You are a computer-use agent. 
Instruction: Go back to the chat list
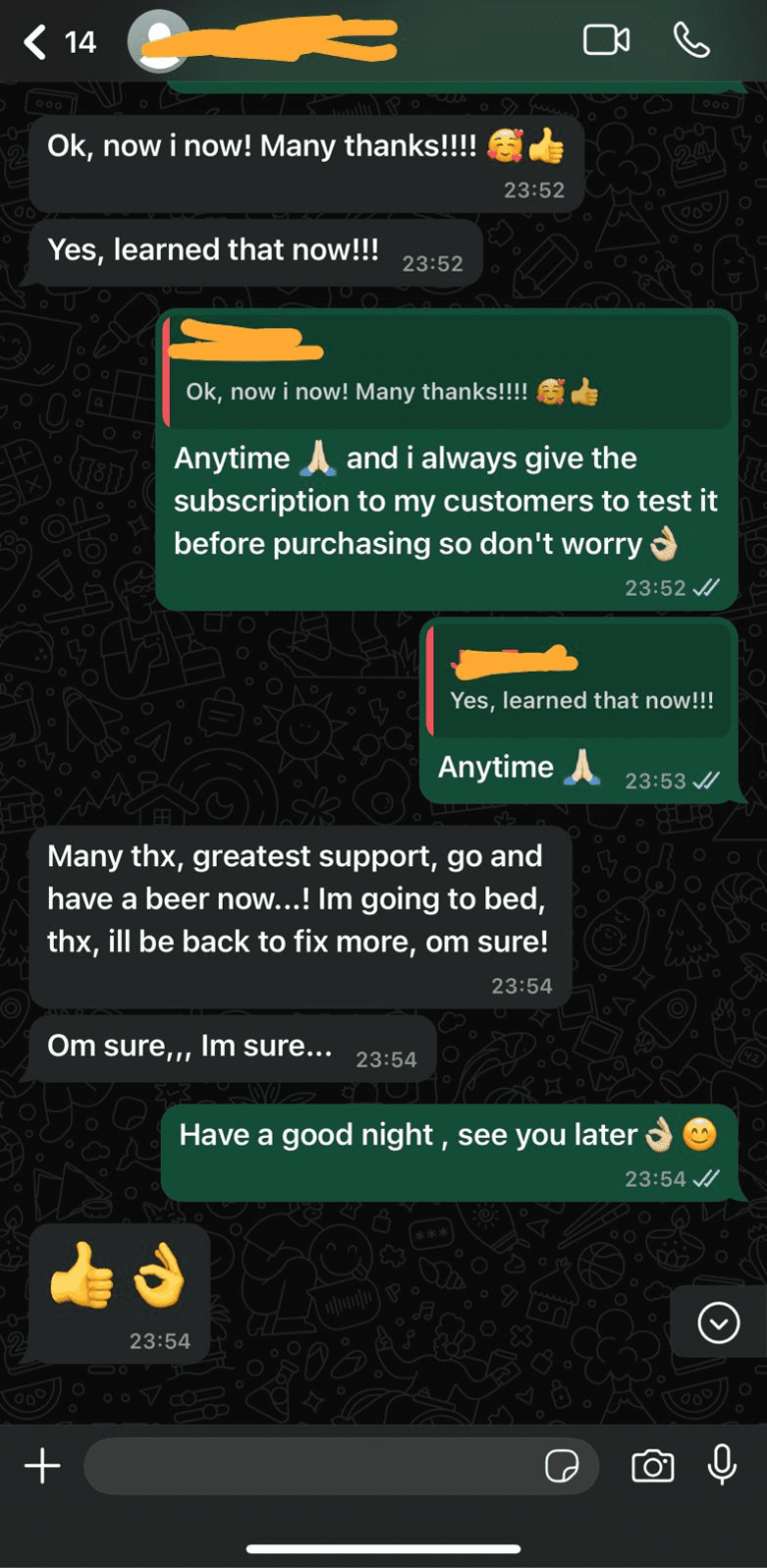pyautogui.click(x=36, y=42)
